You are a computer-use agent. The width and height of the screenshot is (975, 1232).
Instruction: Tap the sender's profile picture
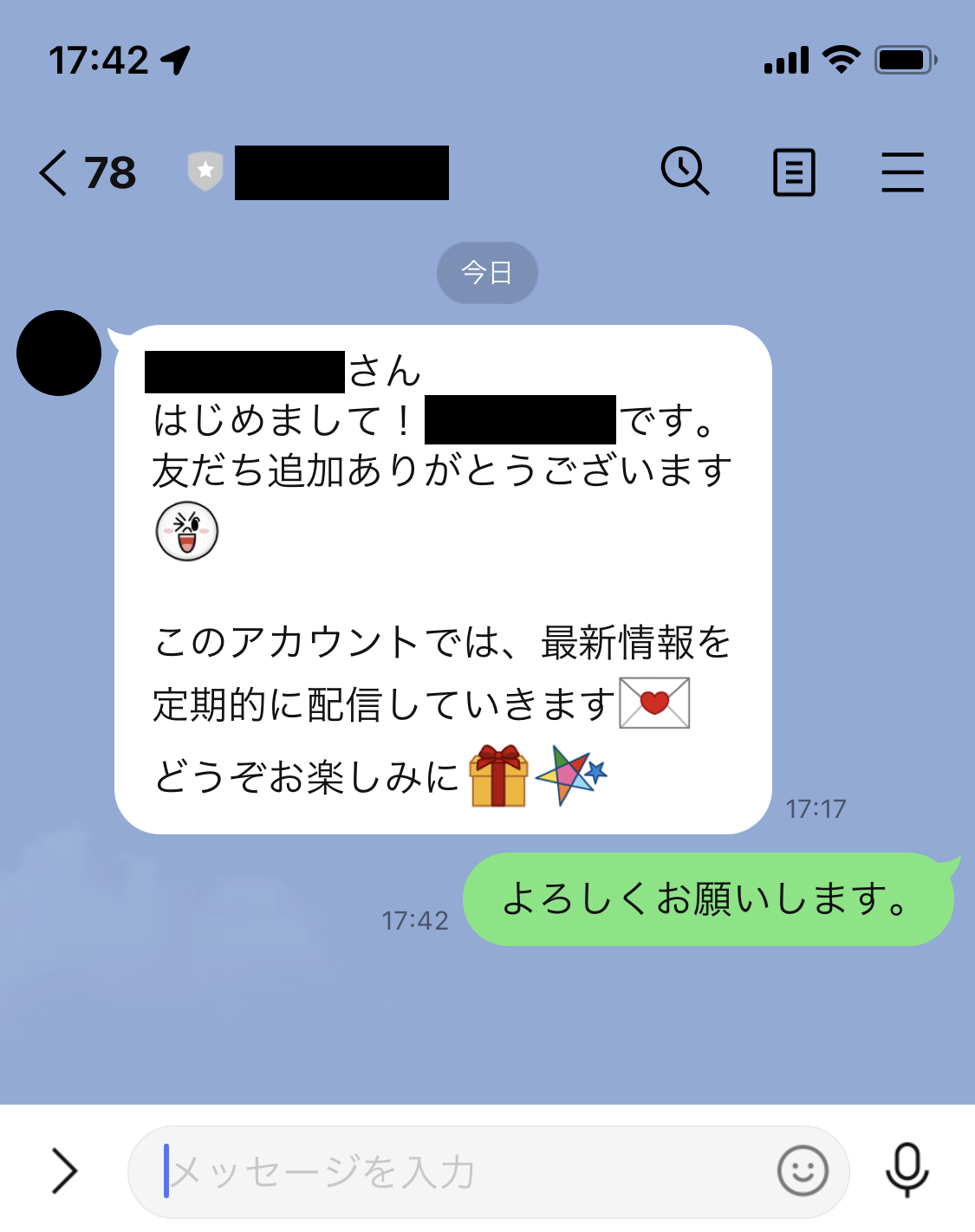pos(59,353)
